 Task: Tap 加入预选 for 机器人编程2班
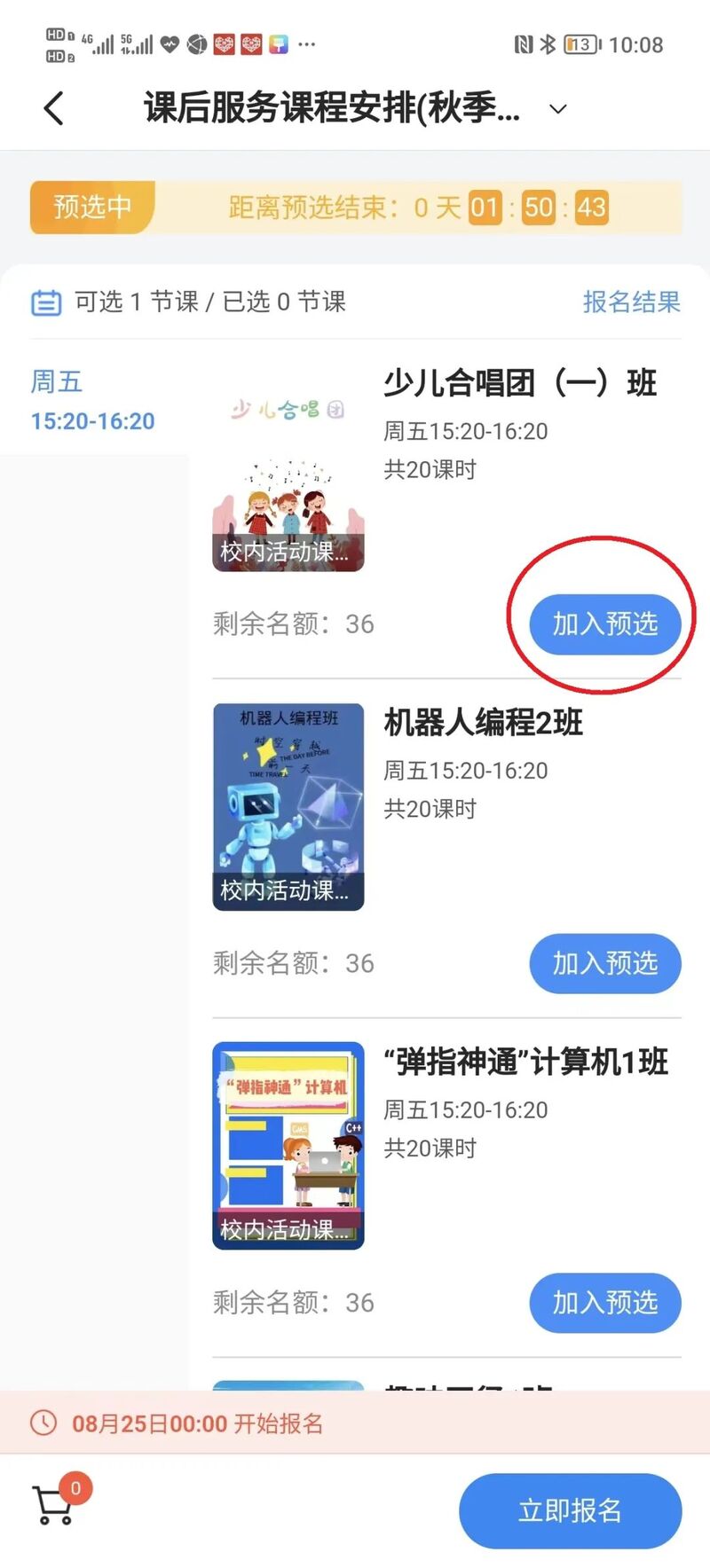click(604, 964)
